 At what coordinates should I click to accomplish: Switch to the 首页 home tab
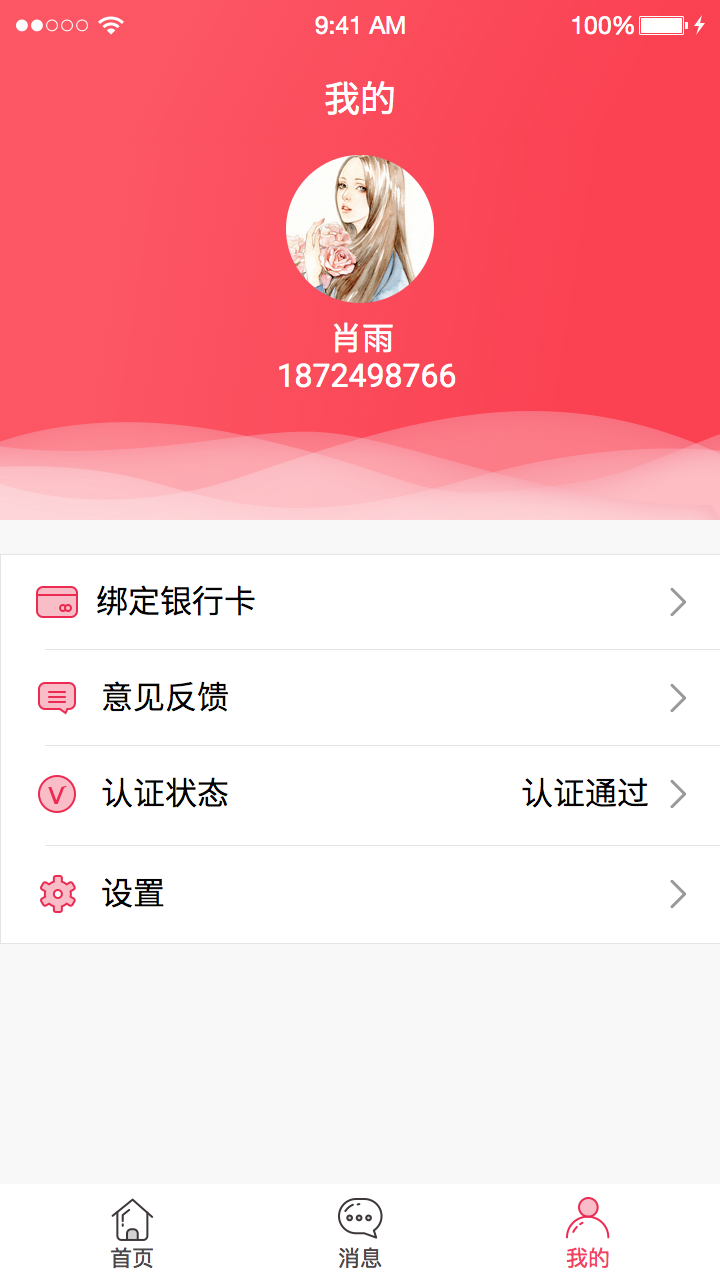pos(132,1233)
